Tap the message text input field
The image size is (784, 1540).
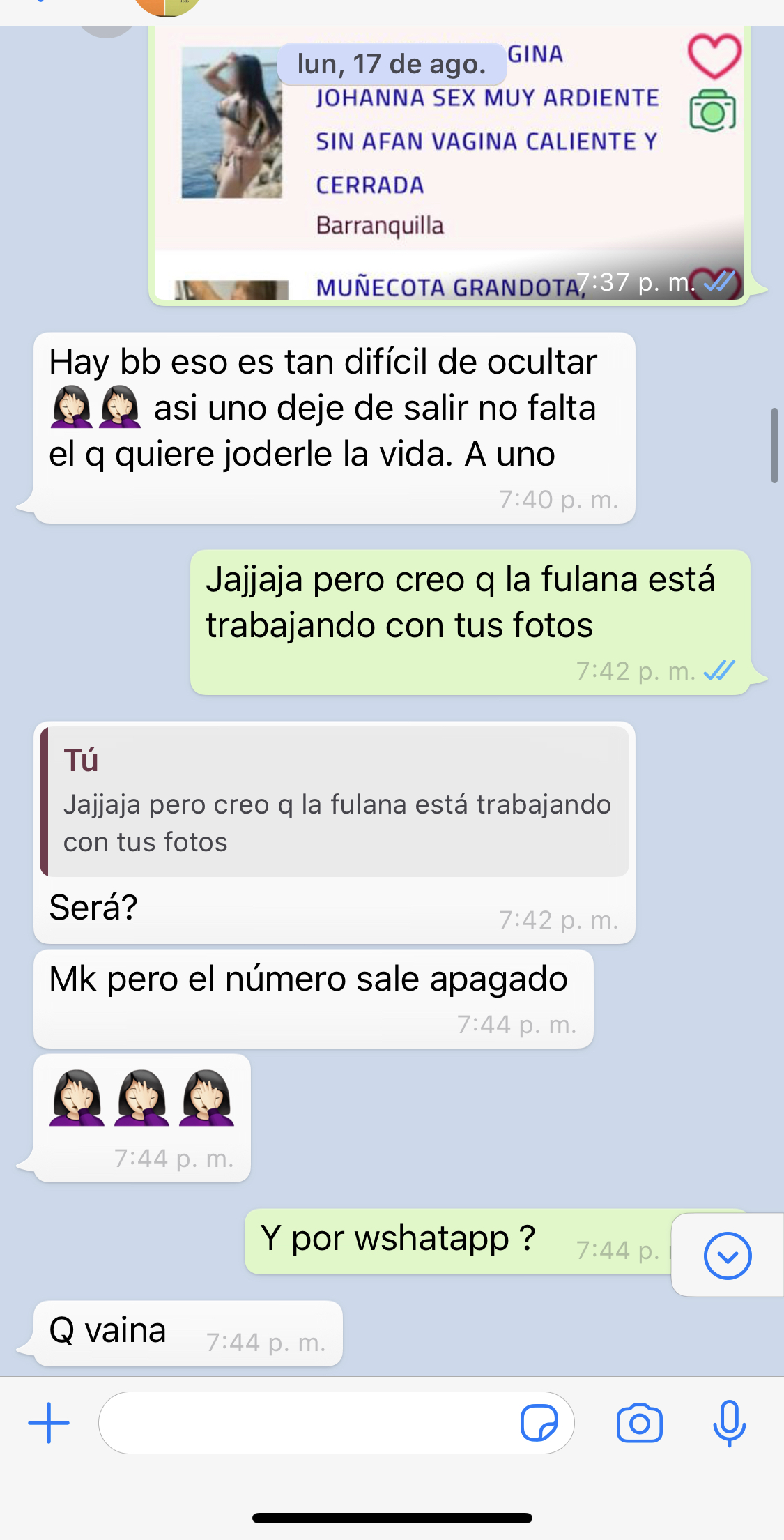tap(307, 1423)
